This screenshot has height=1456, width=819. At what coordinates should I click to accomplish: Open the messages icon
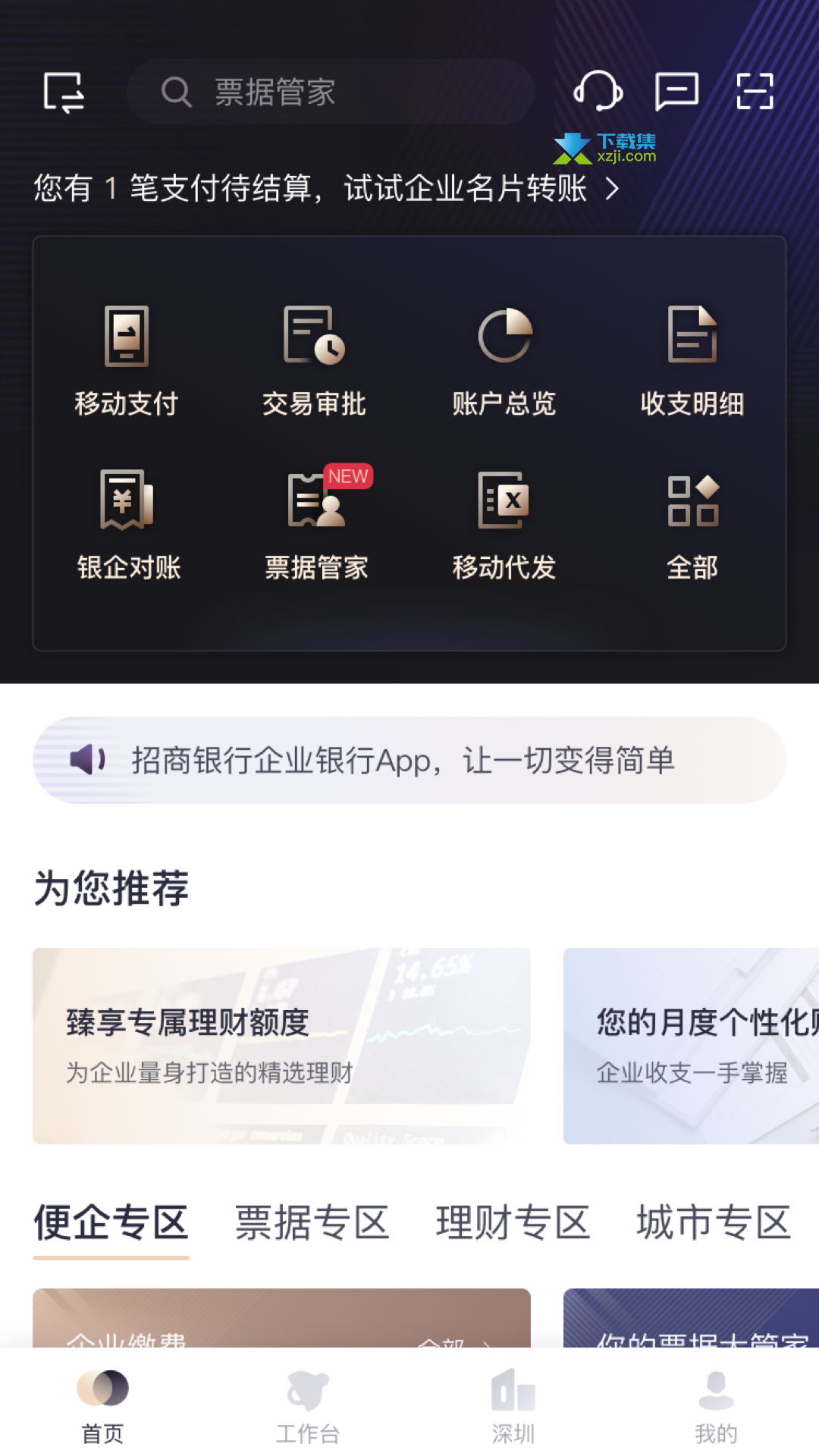click(676, 92)
